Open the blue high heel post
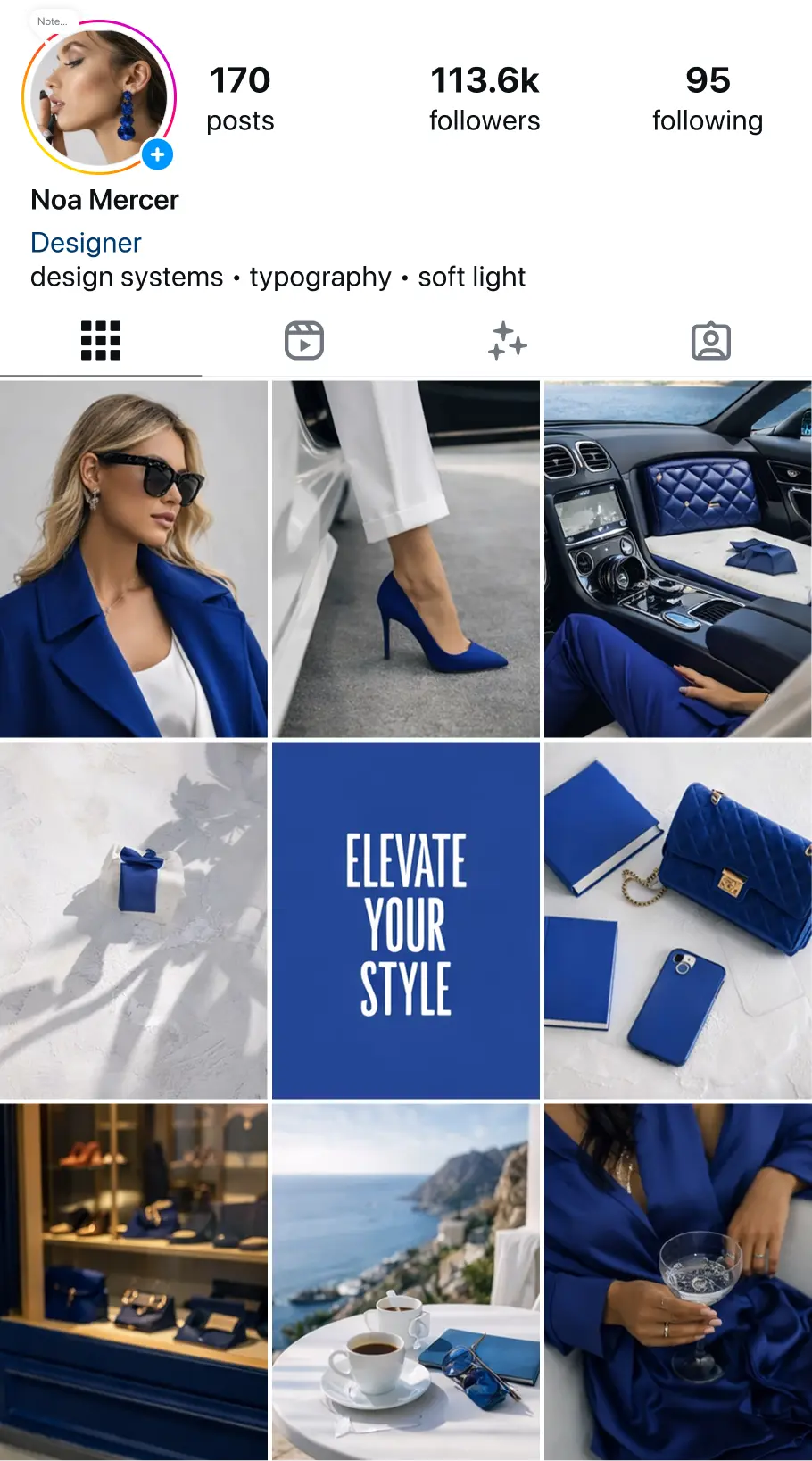The image size is (812, 1461). tap(406, 559)
